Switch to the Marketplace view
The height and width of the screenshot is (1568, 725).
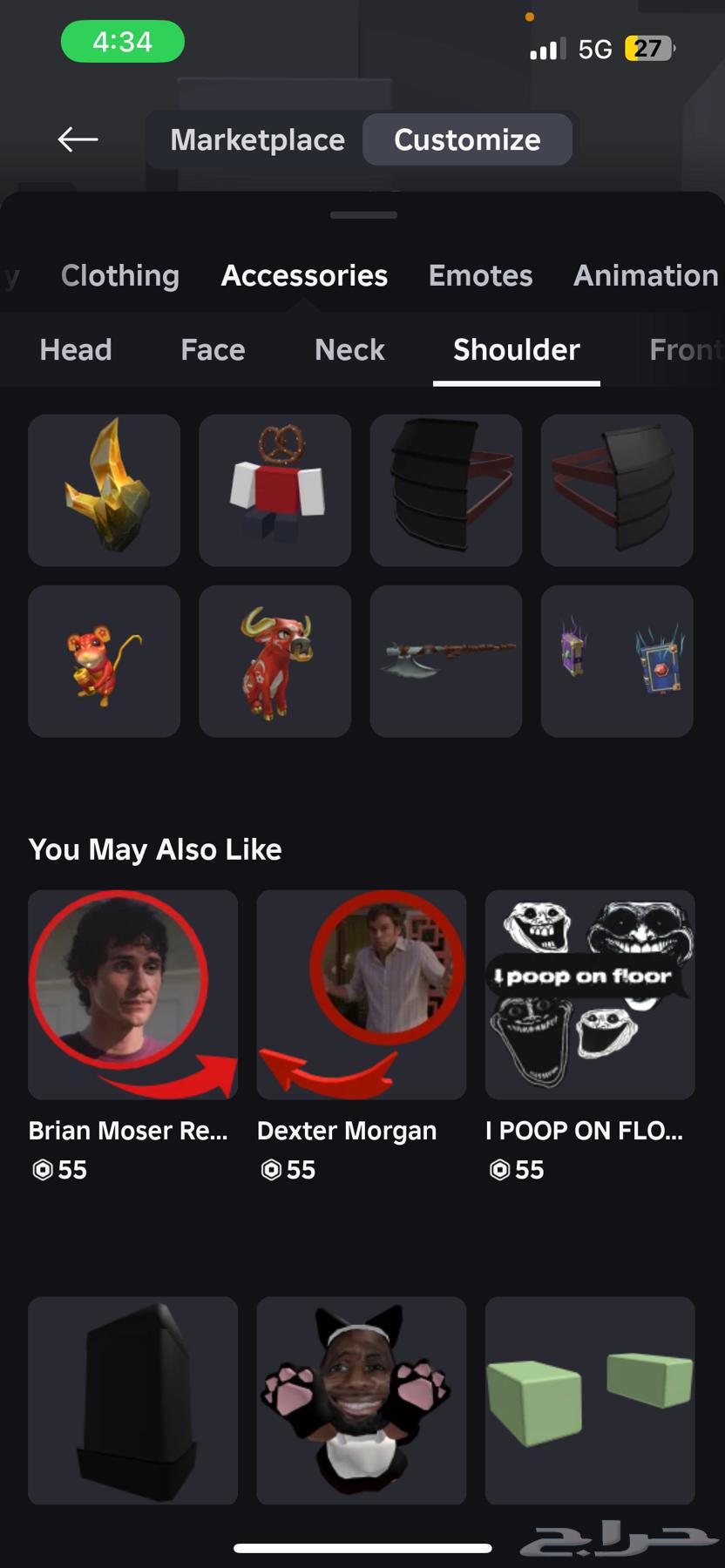(x=257, y=139)
